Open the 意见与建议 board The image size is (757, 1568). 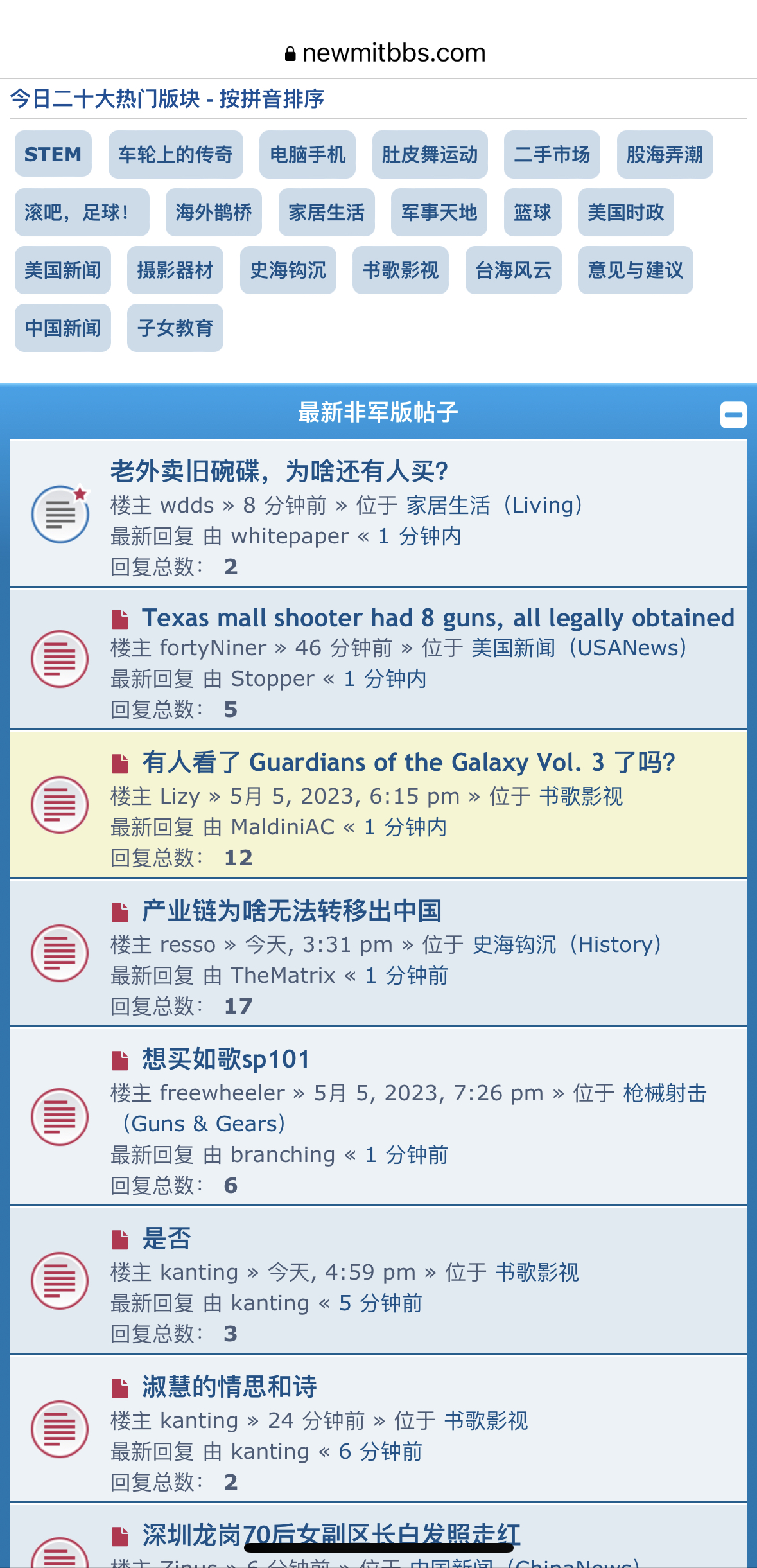click(x=636, y=270)
